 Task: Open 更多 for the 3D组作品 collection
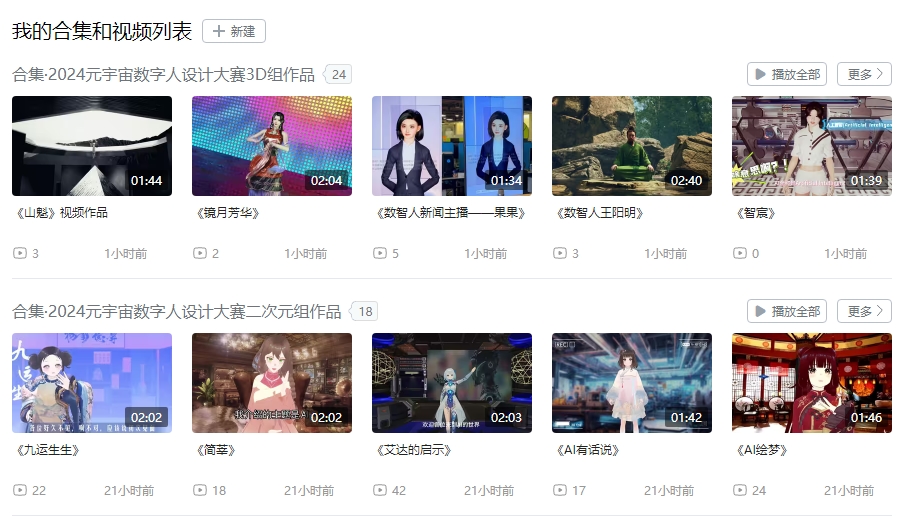[x=864, y=74]
